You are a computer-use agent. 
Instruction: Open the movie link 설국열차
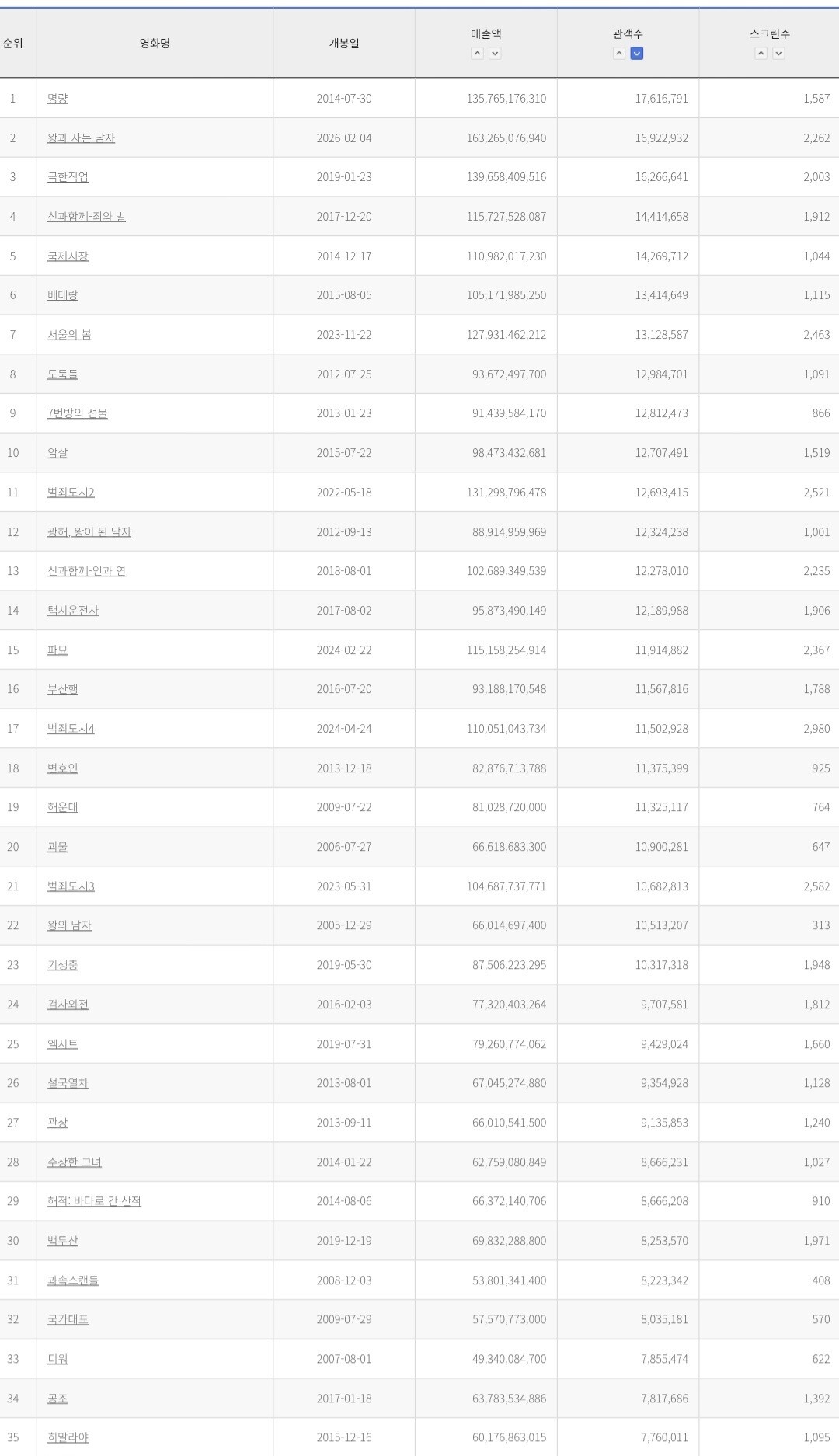[68, 1083]
